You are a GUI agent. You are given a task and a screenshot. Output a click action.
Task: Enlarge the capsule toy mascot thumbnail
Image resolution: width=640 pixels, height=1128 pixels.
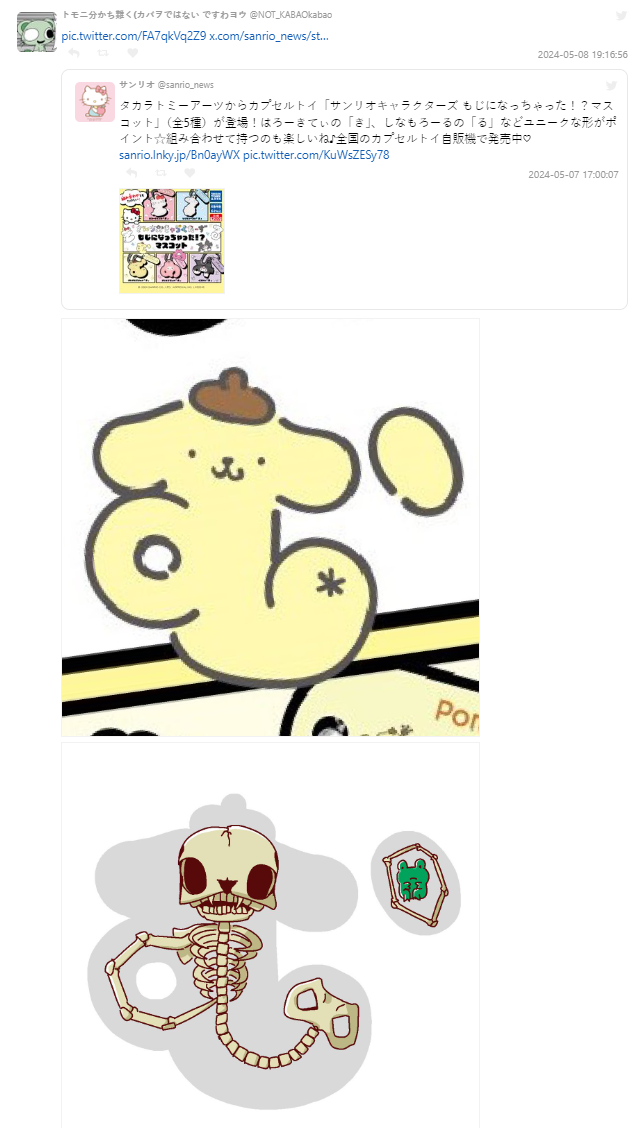pos(171,241)
